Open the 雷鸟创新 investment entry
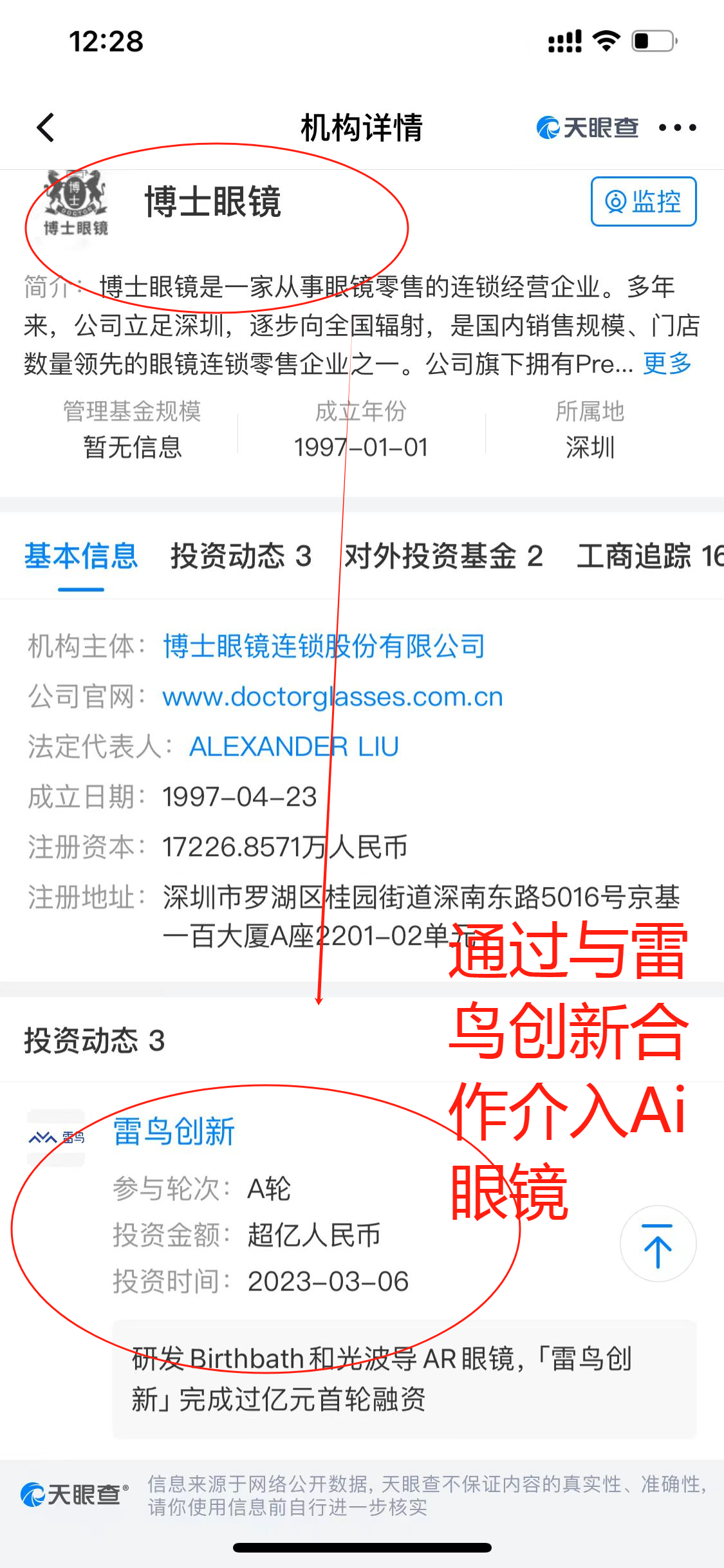 174,1132
